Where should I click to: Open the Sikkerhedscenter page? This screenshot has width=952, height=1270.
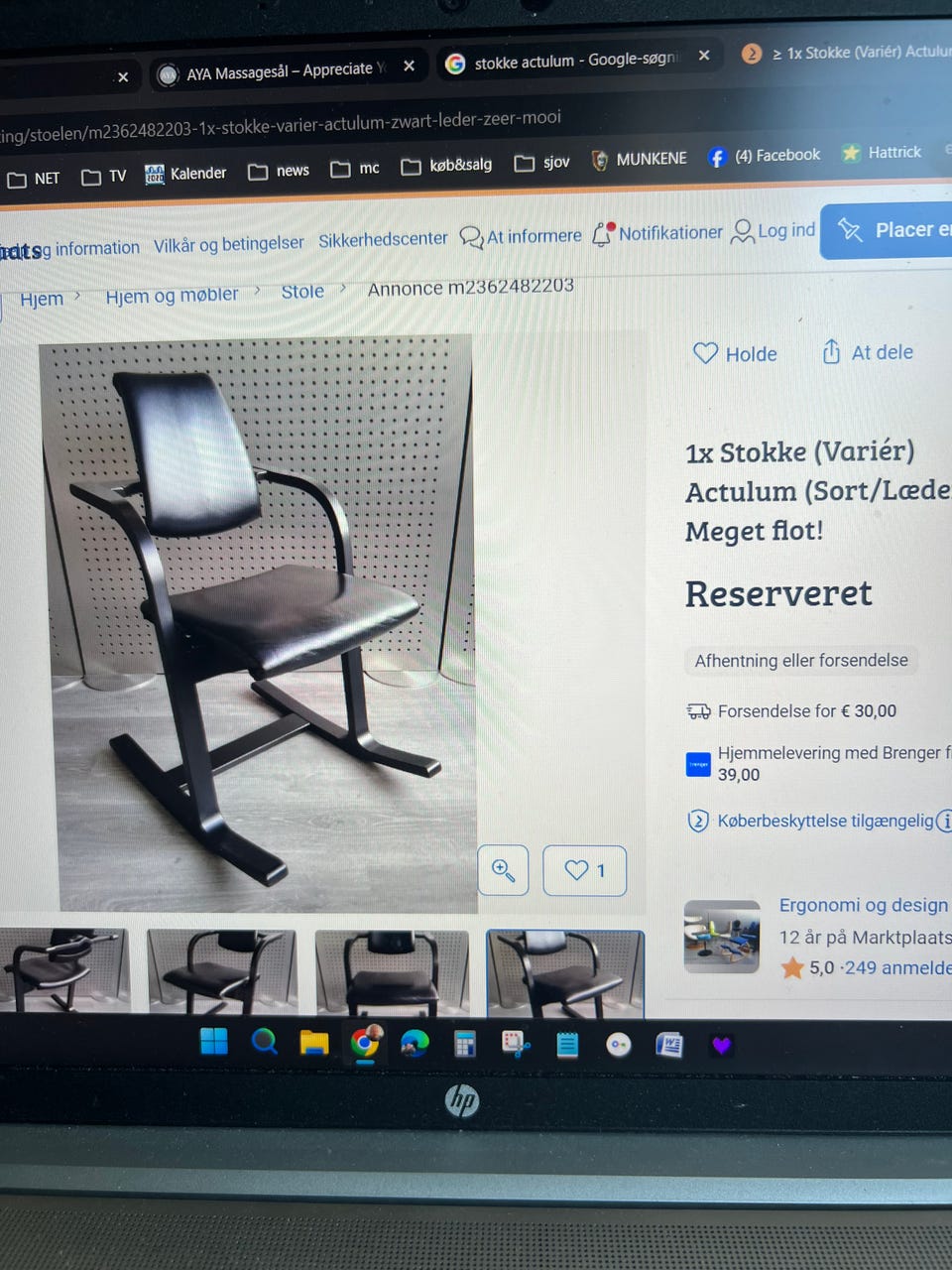[383, 239]
